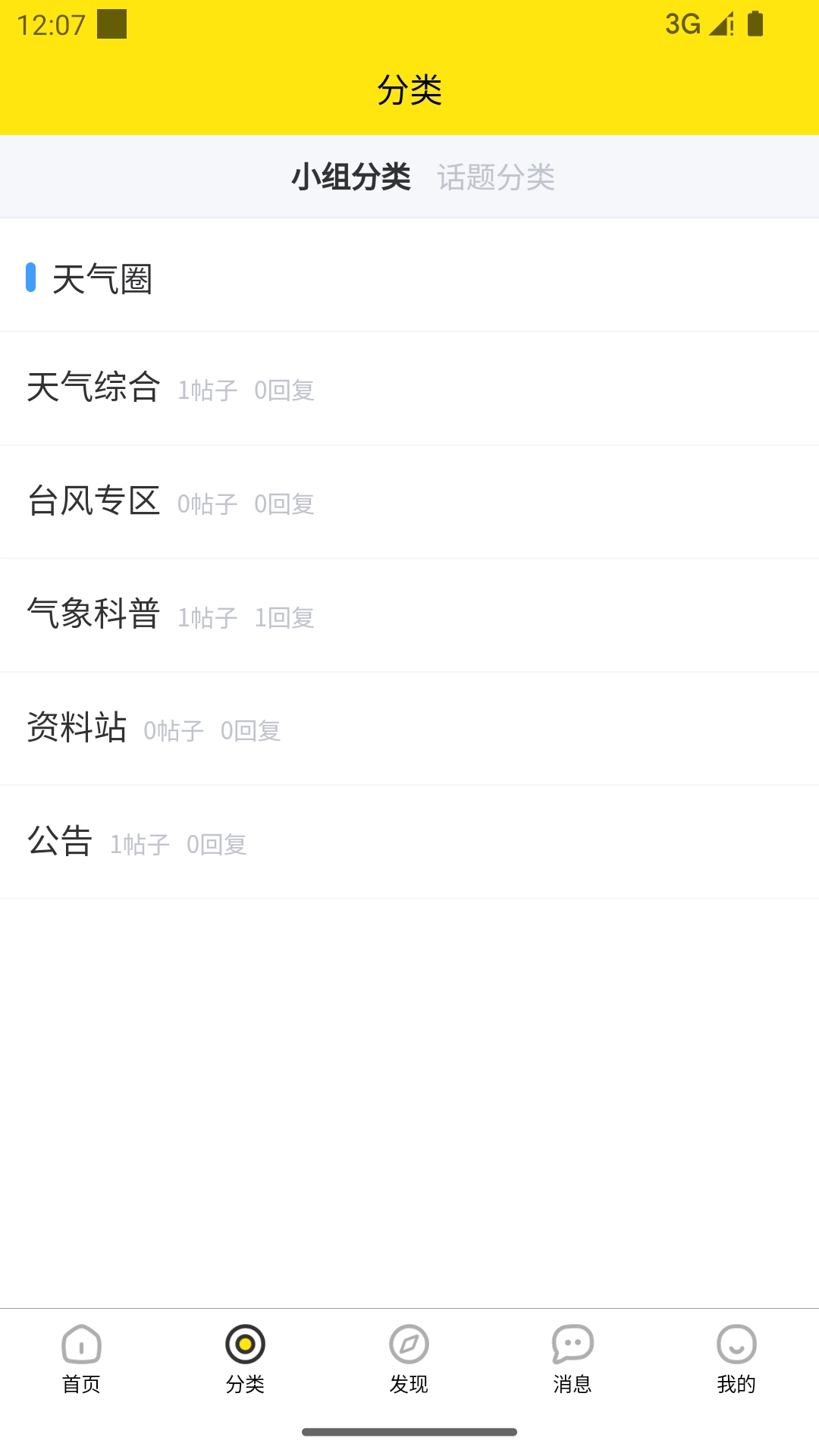The image size is (819, 1456).
Task: Tap the 消息 message bubble icon
Action: coord(573,1357)
